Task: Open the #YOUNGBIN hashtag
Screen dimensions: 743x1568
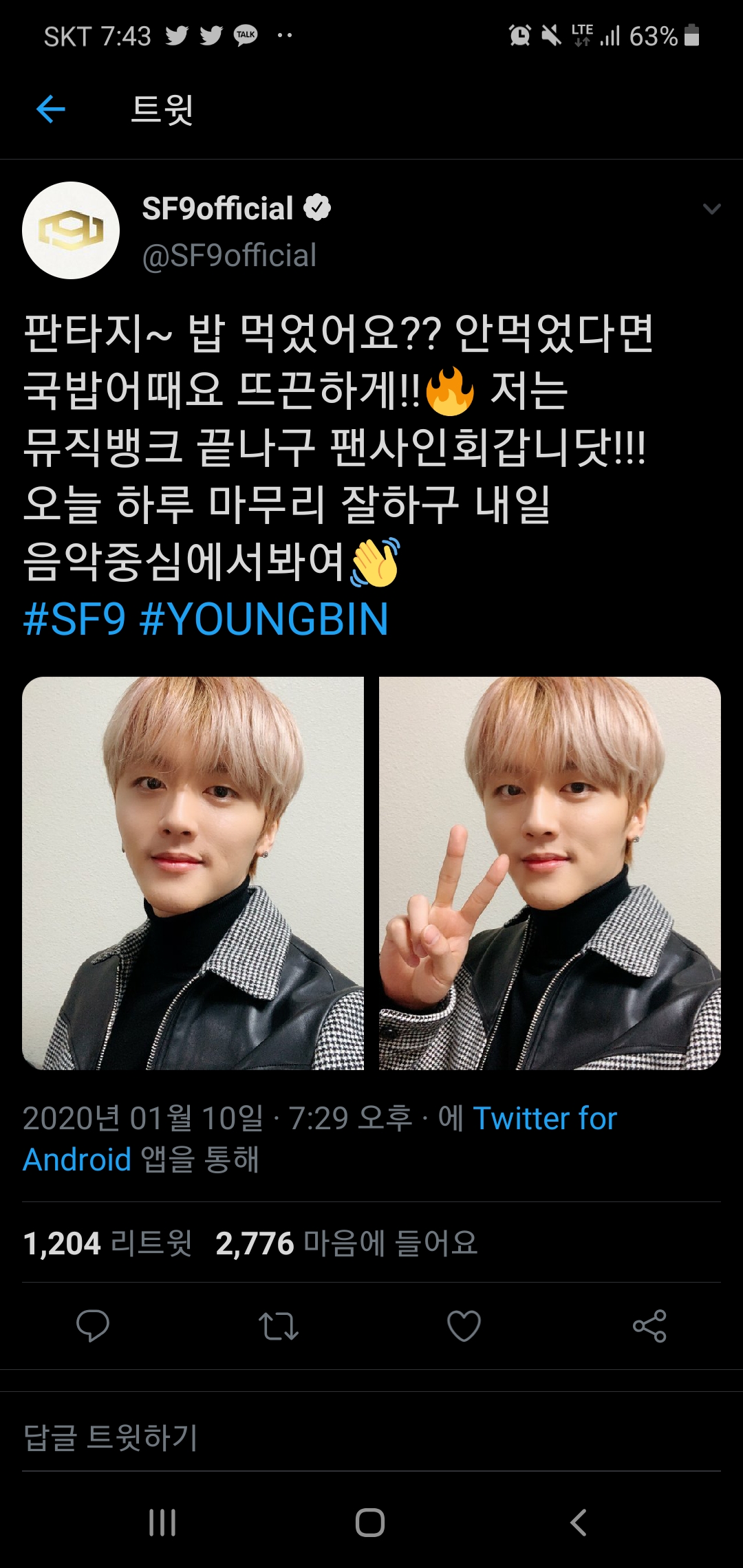Action: click(x=264, y=619)
